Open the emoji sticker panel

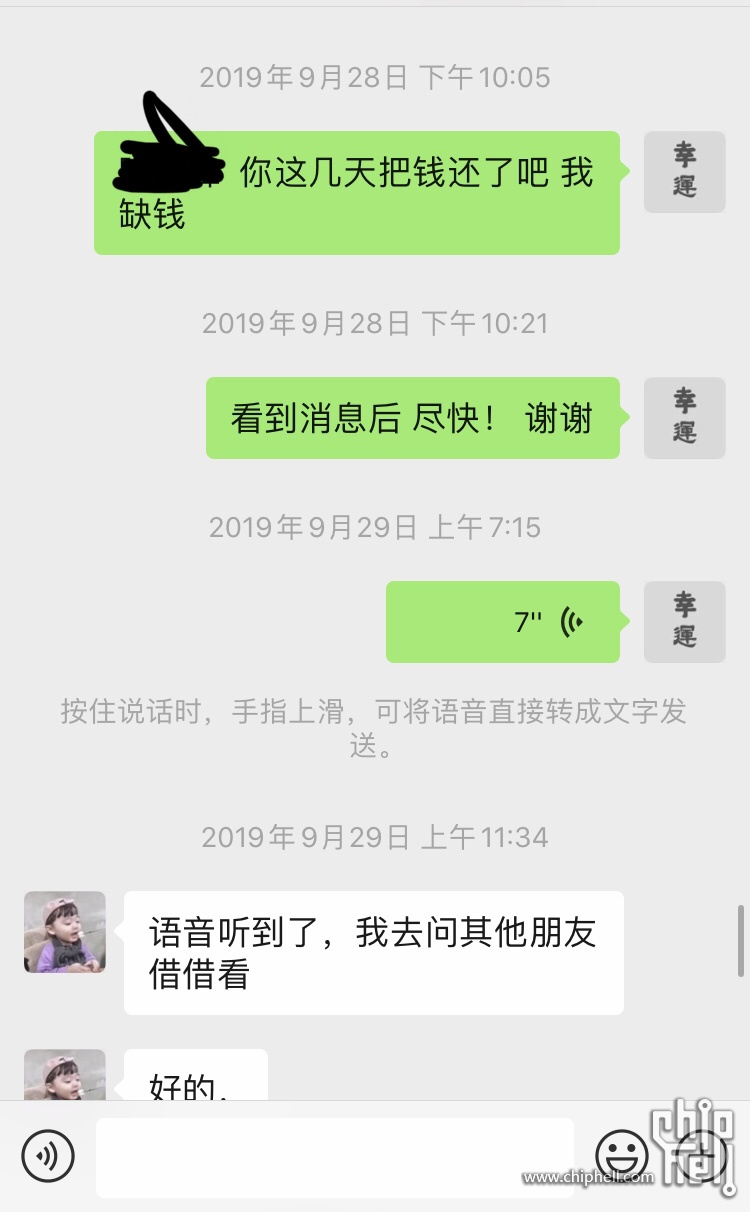pyautogui.click(x=622, y=1157)
